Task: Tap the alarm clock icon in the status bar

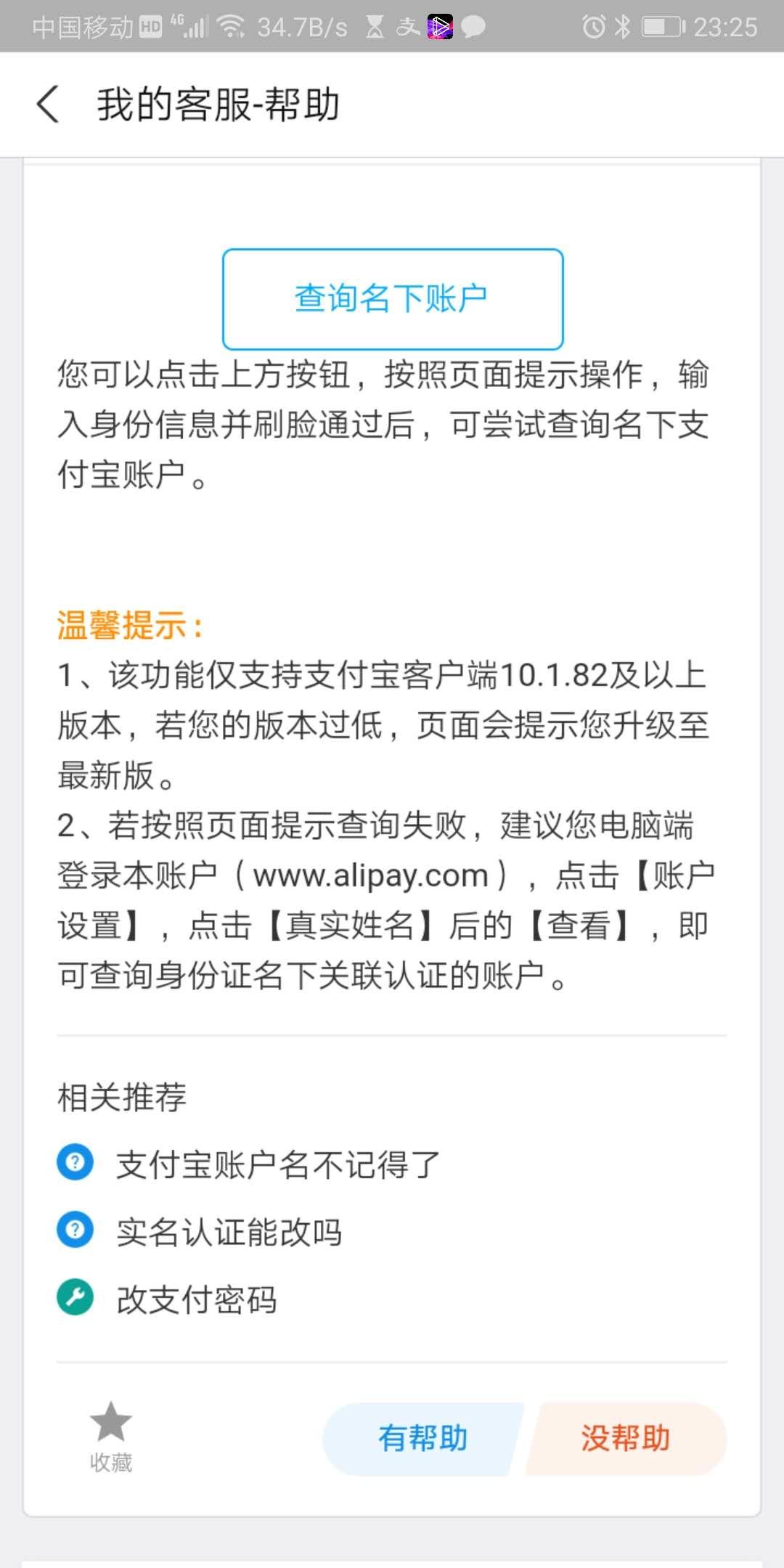Action: [595, 25]
